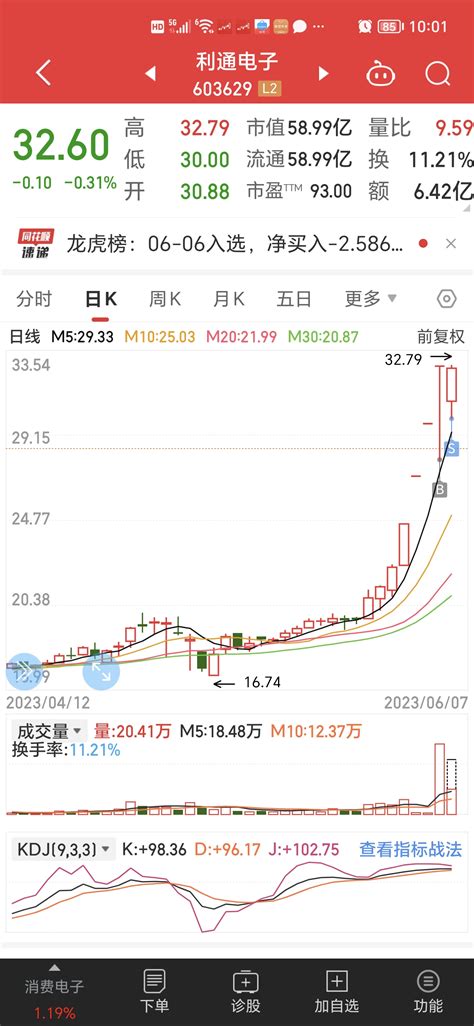Screen dimensions: 474x1026
Task: Dismiss the 龙虎榜 news banner
Action: pyautogui.click(x=450, y=244)
